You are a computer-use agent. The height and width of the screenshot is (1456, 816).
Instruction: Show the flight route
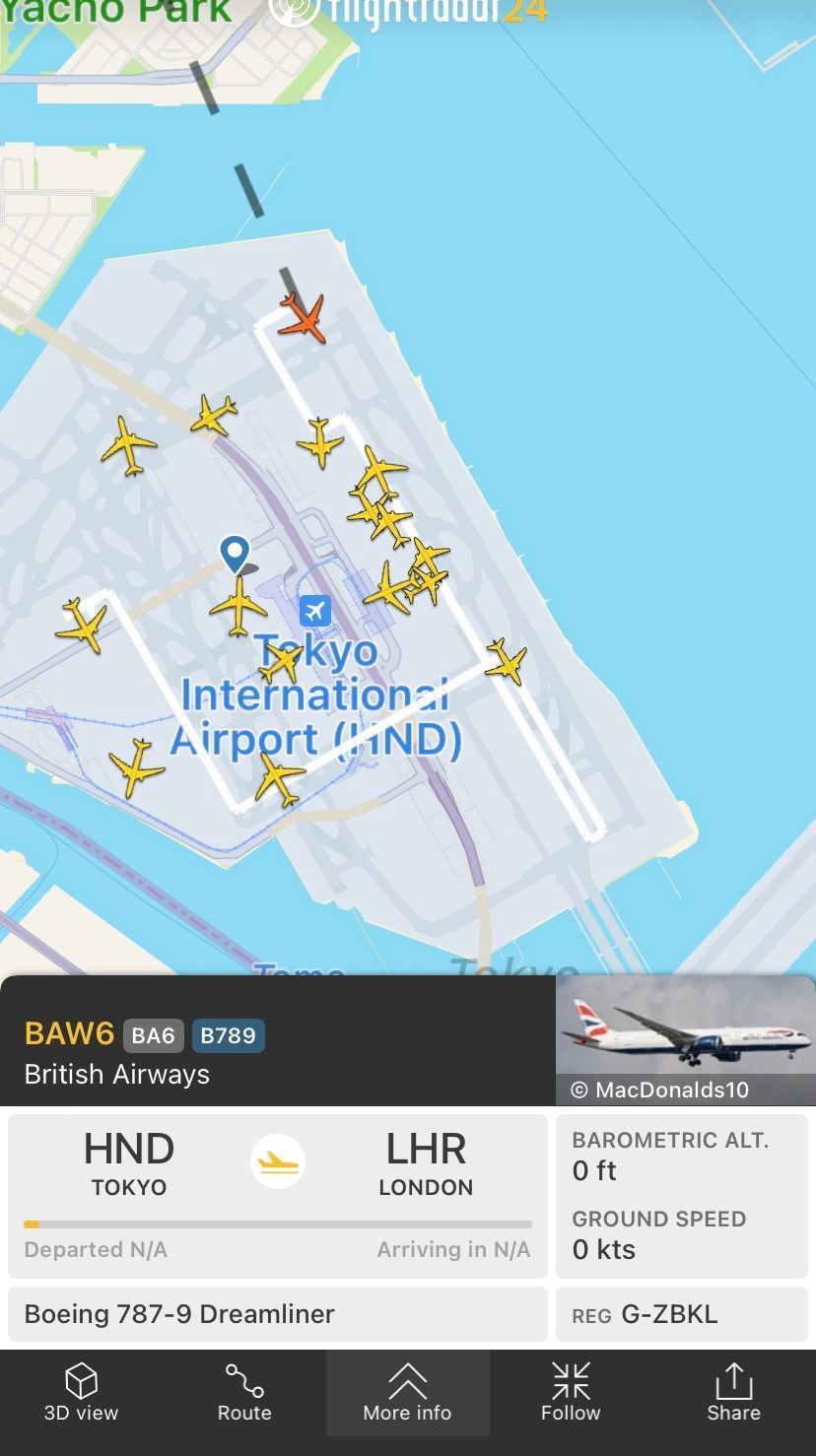coord(244,1393)
